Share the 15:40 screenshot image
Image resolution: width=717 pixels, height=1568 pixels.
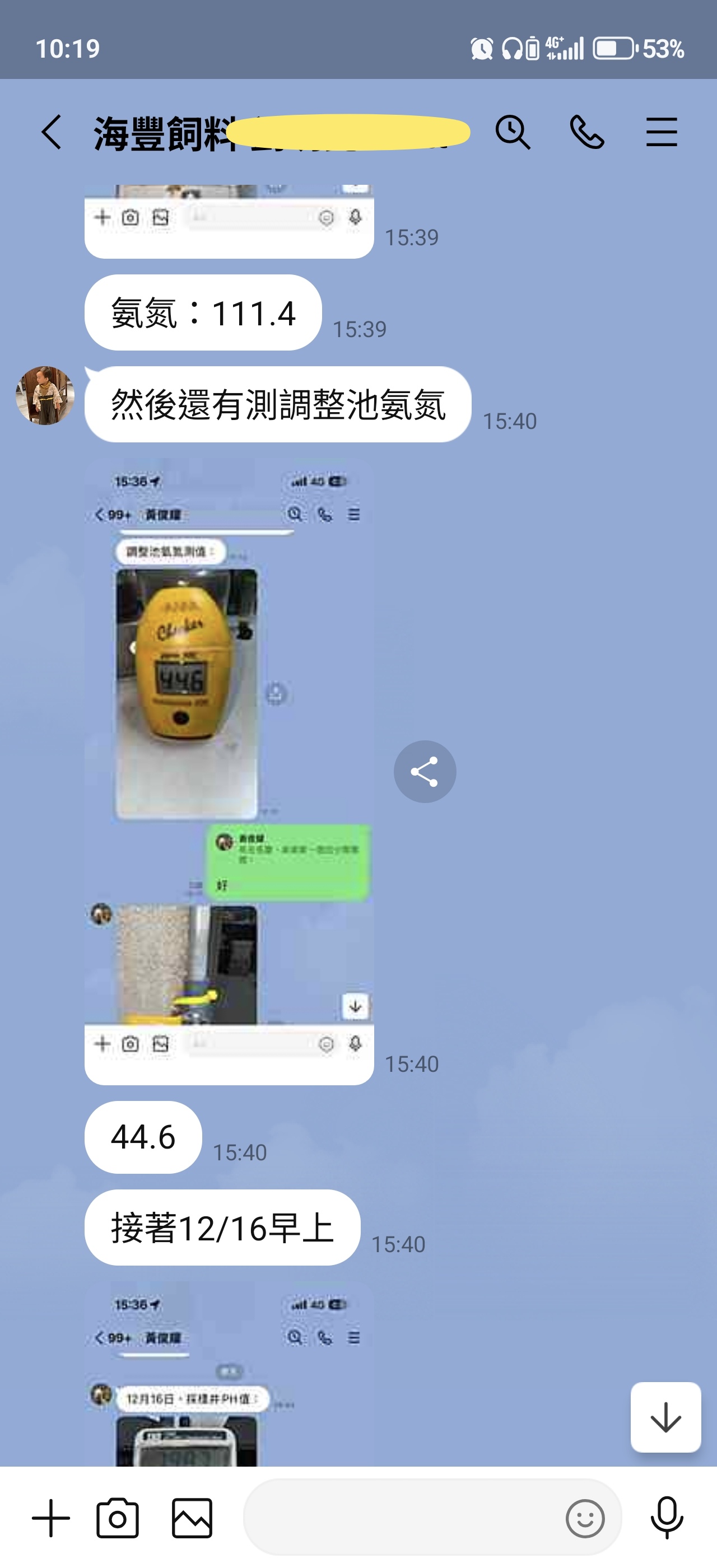coord(425,771)
